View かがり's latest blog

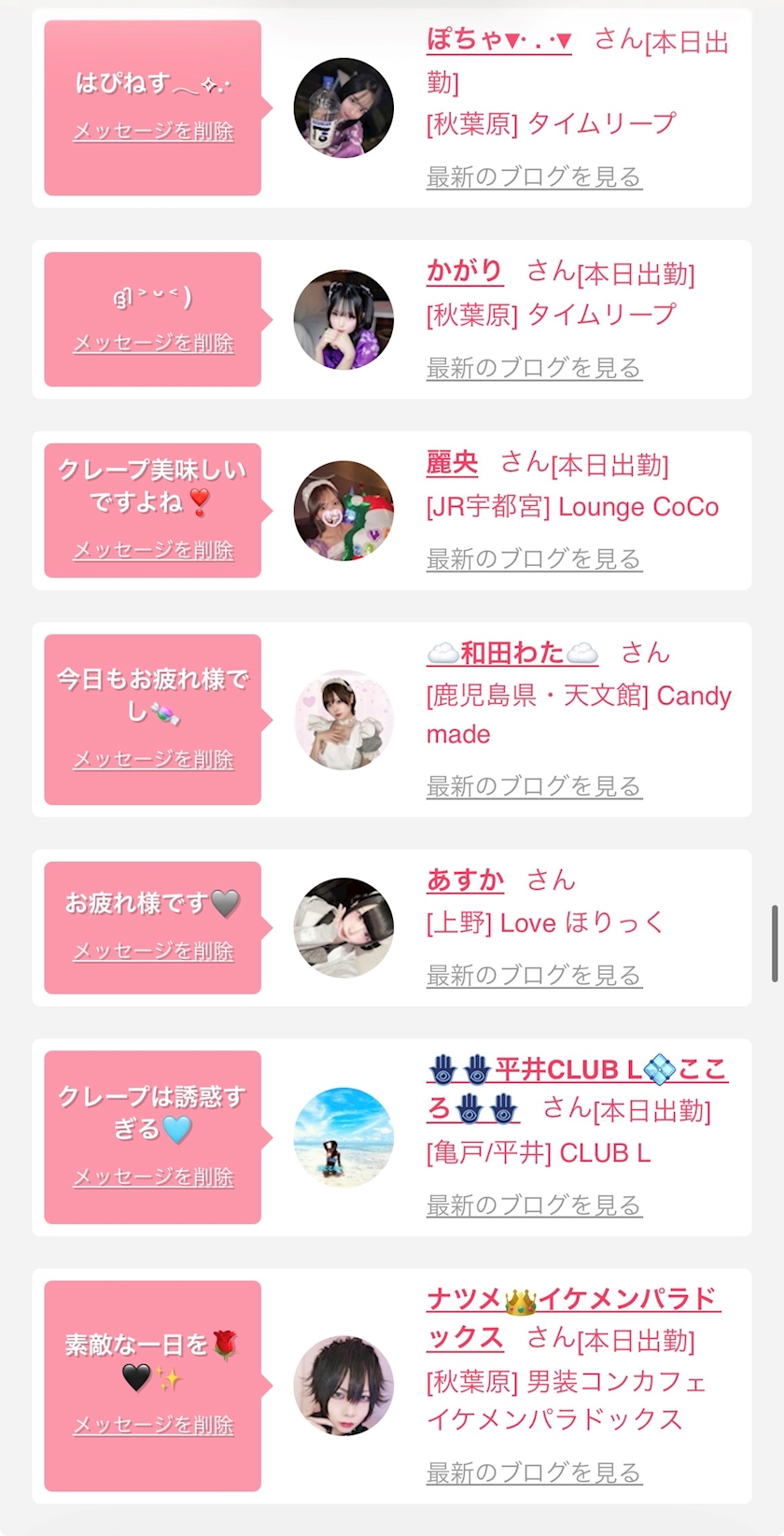533,368
